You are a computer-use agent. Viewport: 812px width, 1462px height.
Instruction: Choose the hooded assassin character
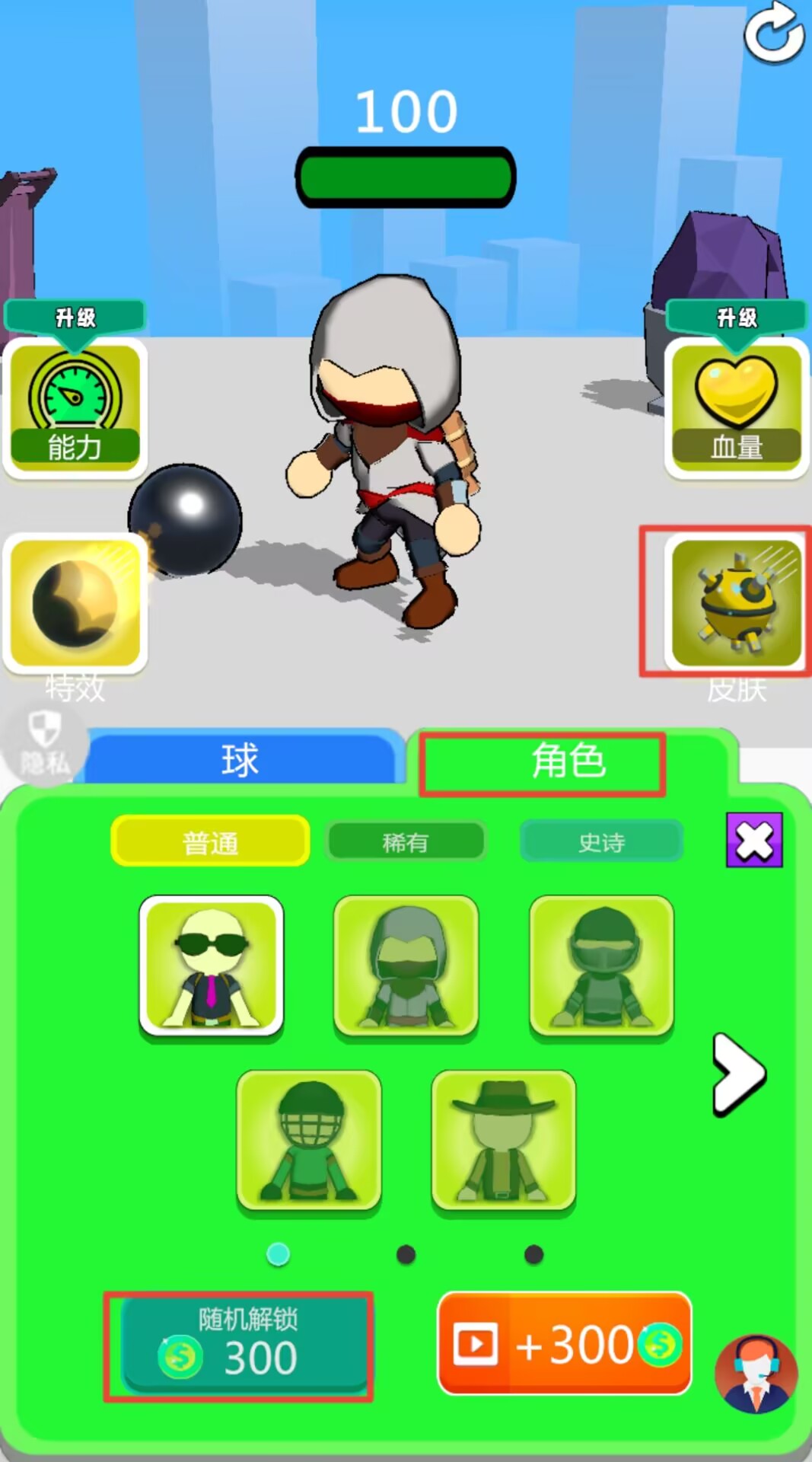[x=406, y=966]
